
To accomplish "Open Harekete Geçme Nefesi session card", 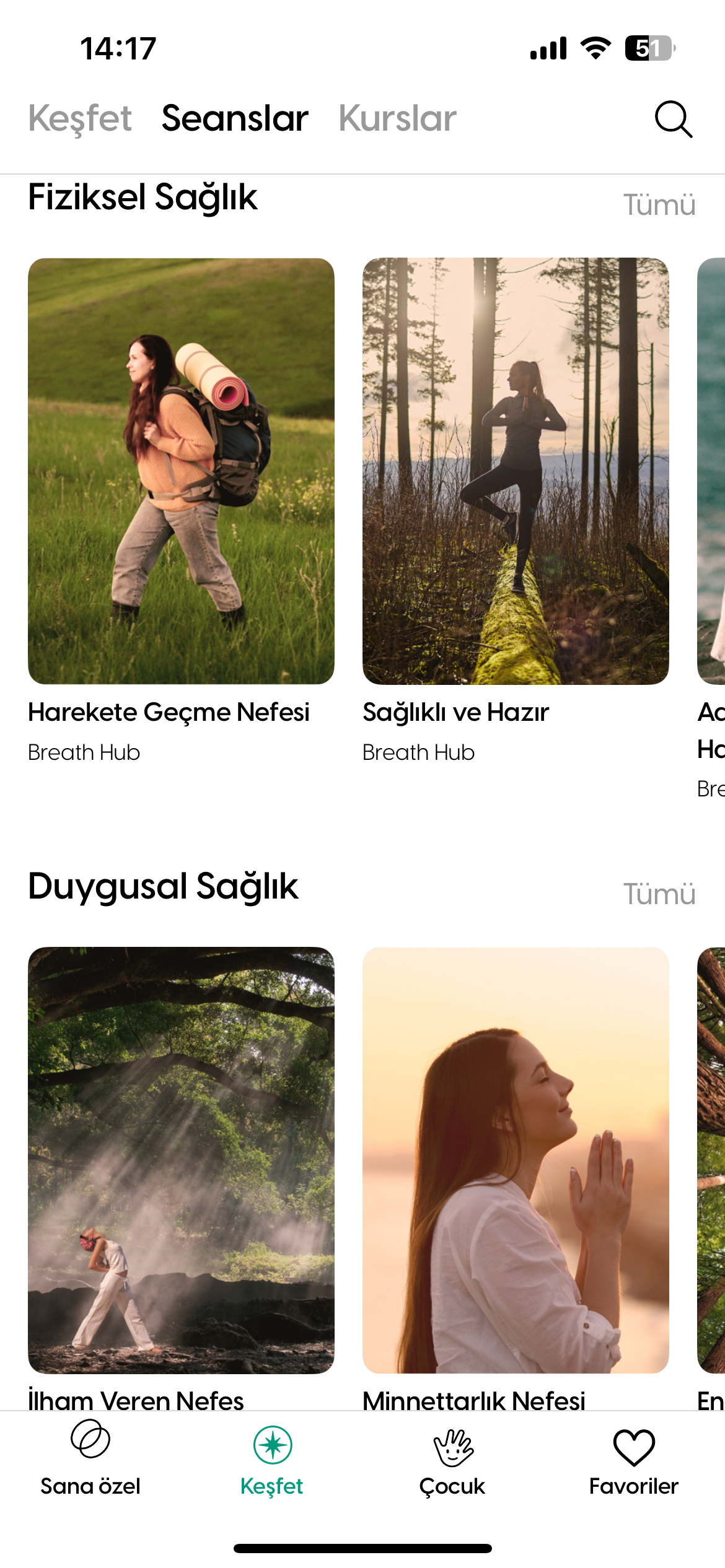I will point(181,471).
